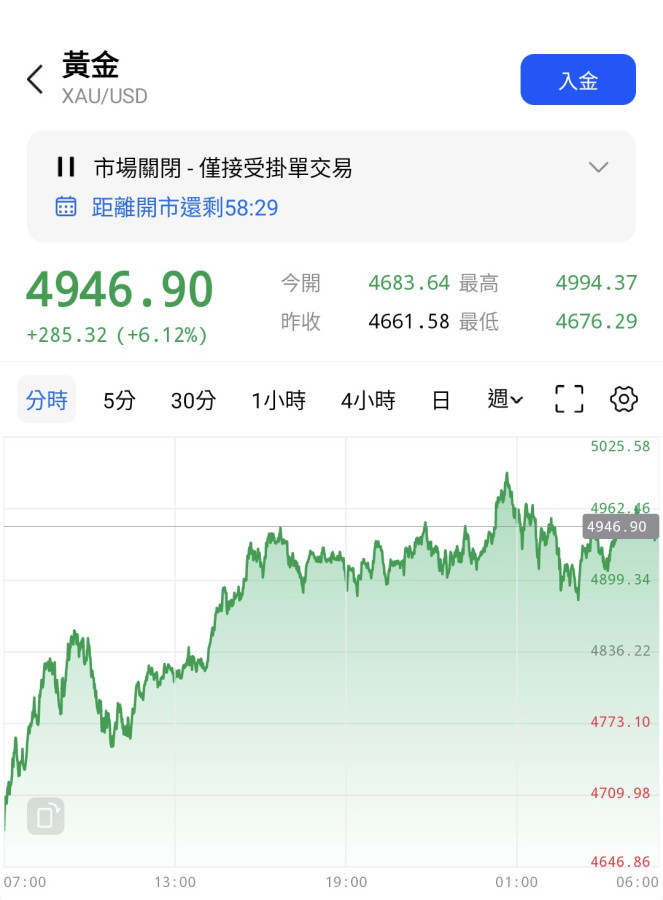The height and width of the screenshot is (900, 663).
Task: Open the 週 period dropdown
Action: tap(505, 400)
